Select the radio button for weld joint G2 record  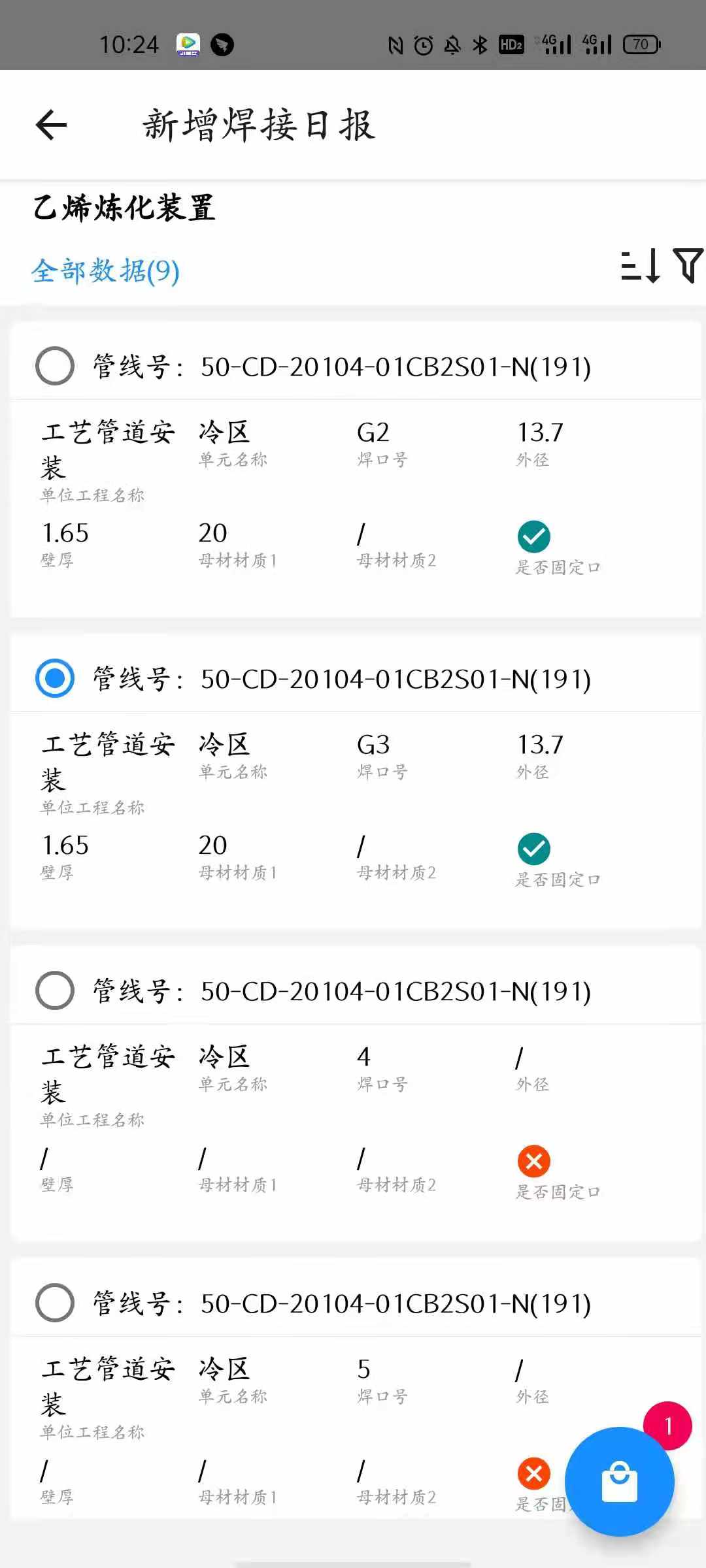click(55, 366)
